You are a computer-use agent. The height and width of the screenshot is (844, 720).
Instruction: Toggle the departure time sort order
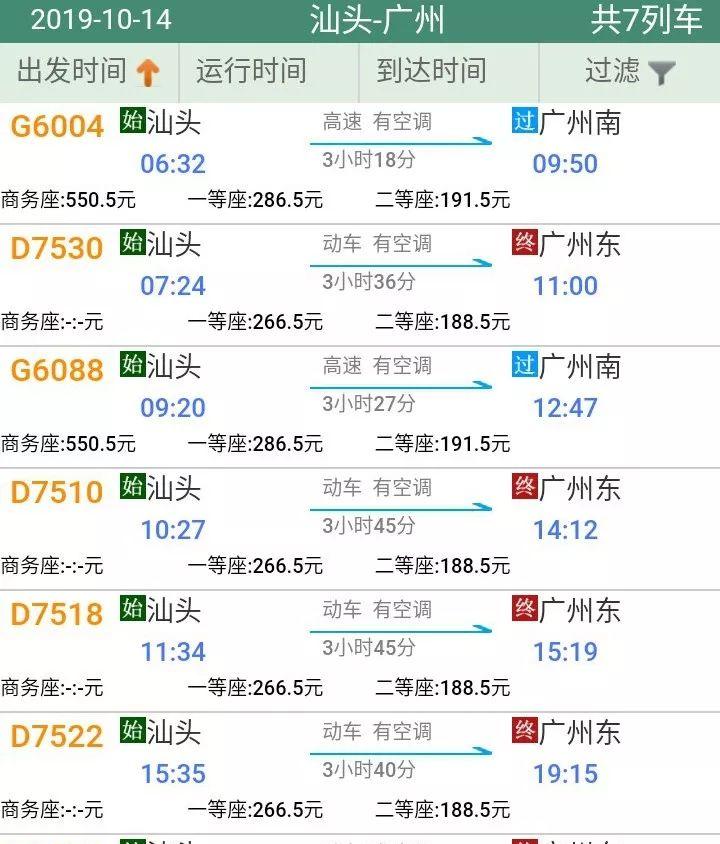point(90,70)
